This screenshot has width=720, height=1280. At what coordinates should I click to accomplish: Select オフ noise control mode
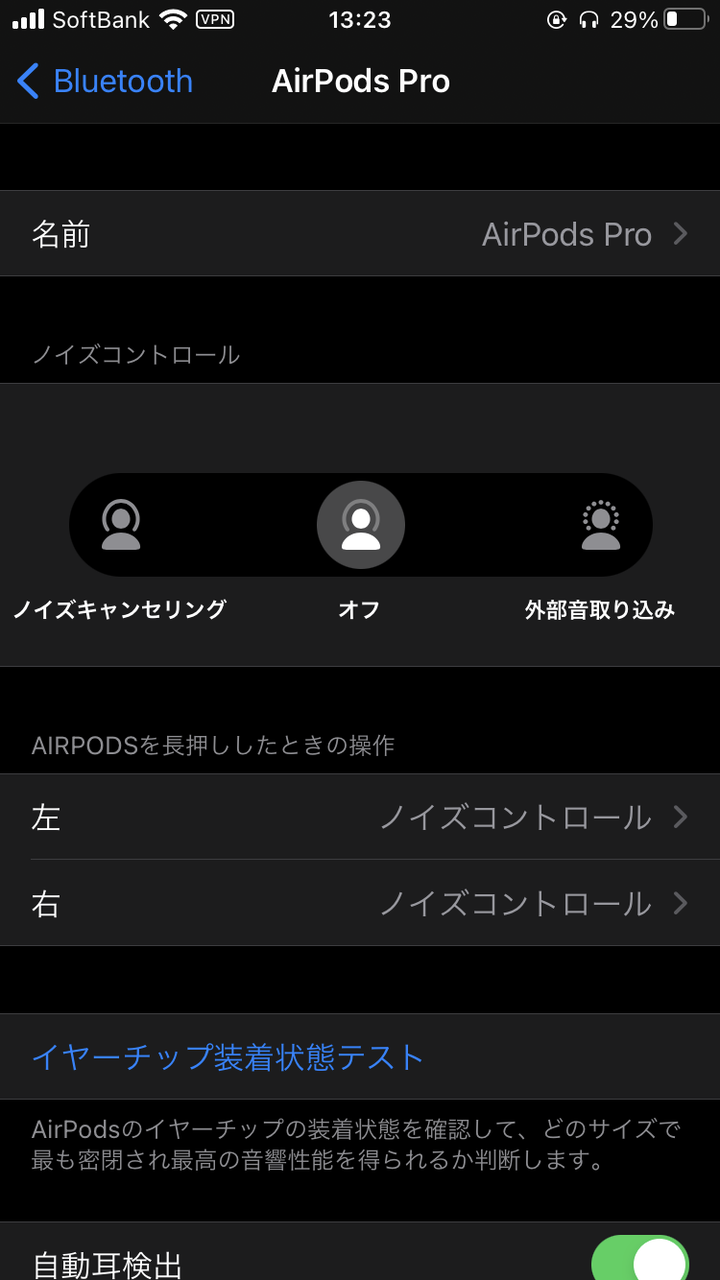pyautogui.click(x=360, y=525)
